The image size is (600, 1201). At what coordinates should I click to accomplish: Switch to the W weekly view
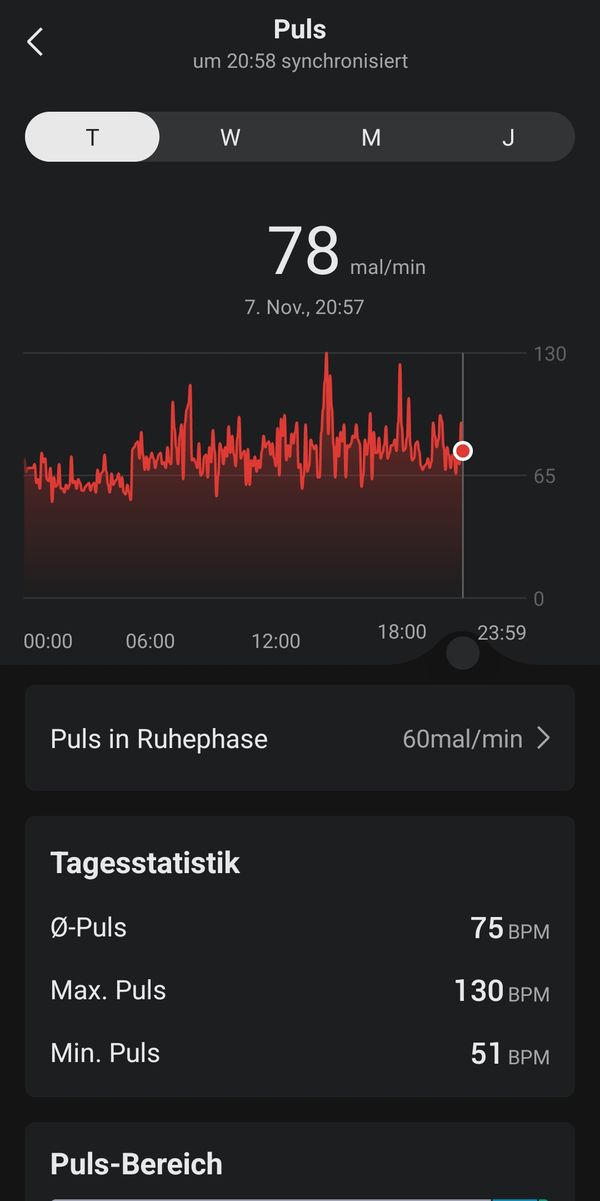point(230,137)
